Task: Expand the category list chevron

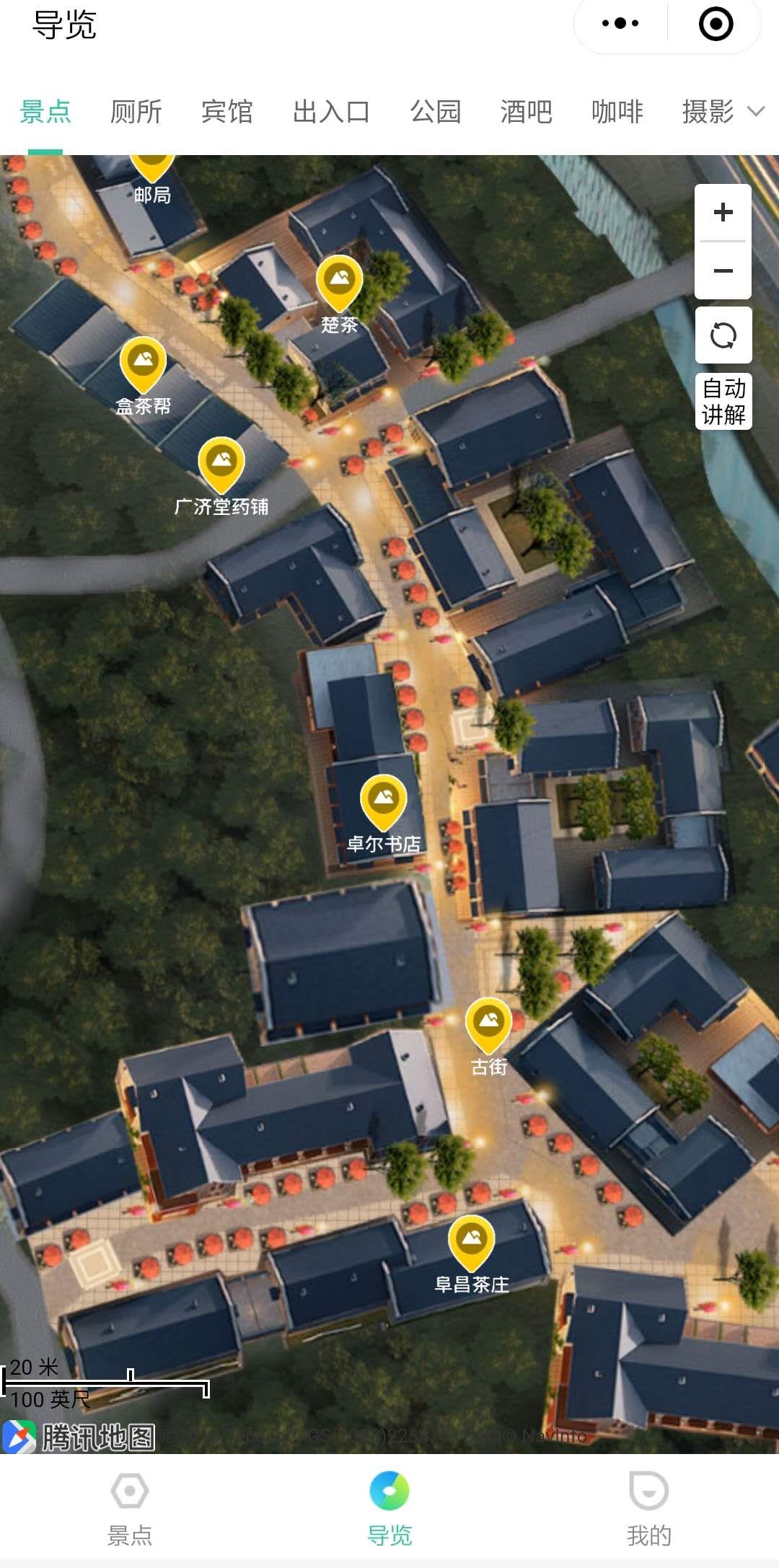Action: [x=756, y=112]
